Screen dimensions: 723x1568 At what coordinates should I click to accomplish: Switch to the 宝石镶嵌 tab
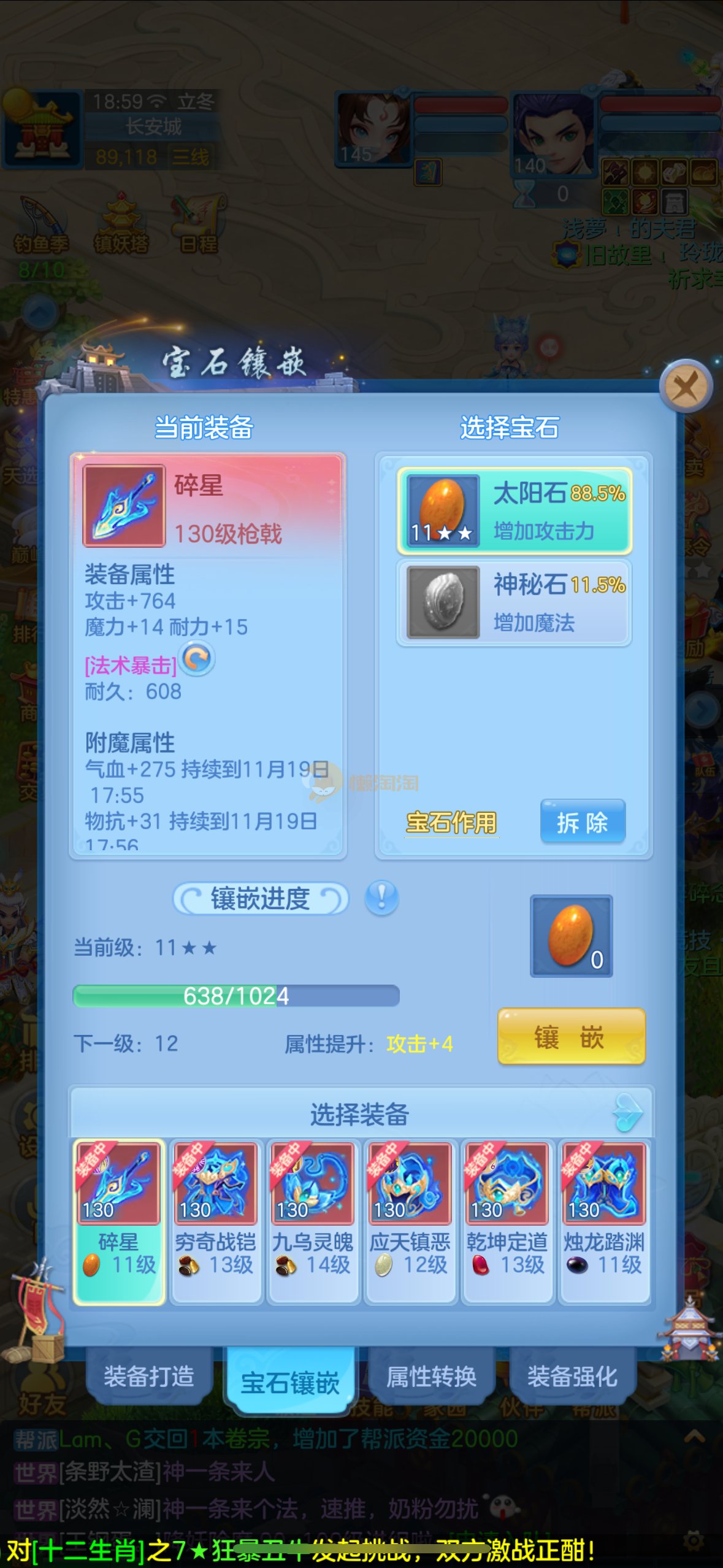coord(290,1382)
